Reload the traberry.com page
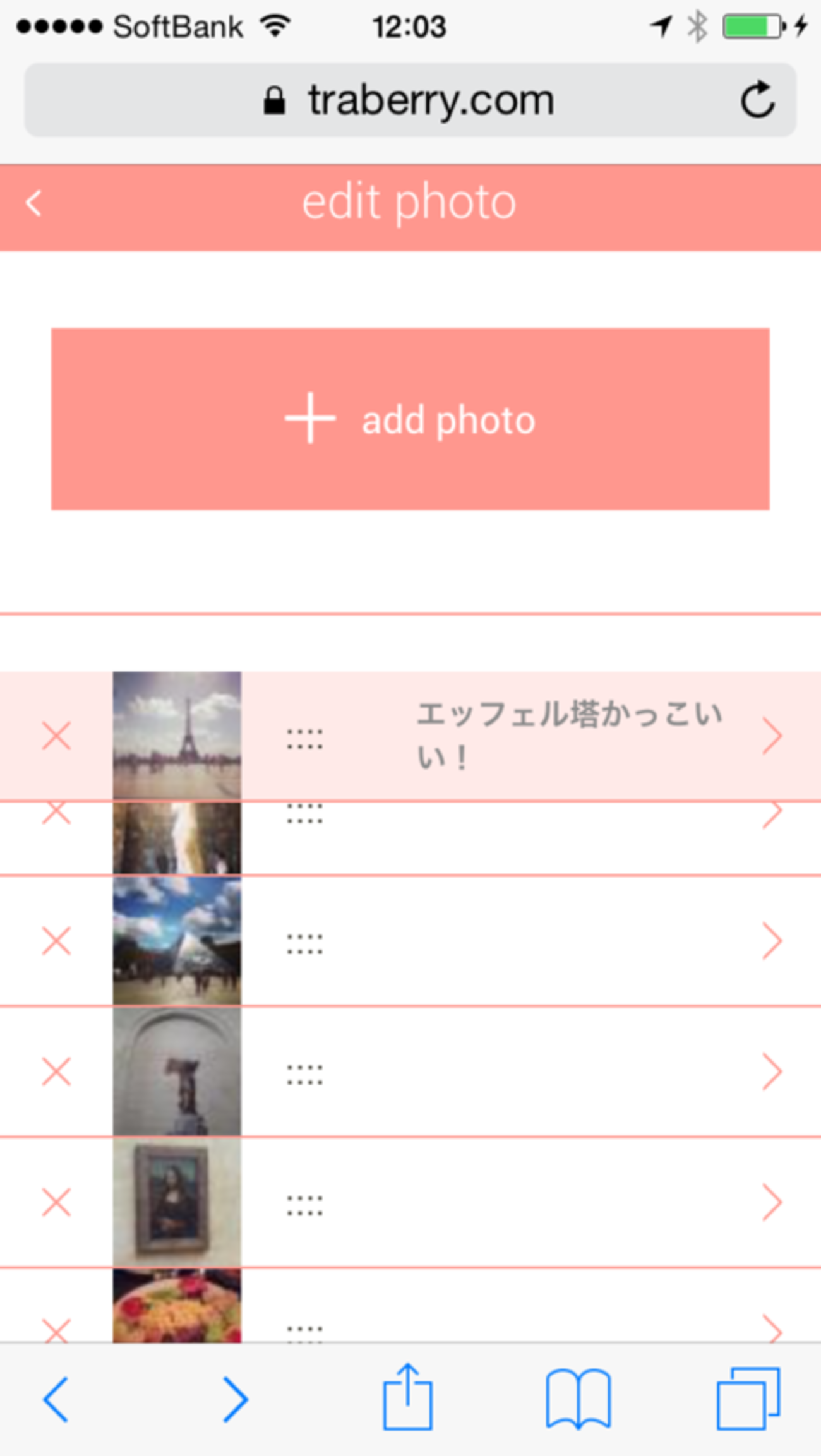The width and height of the screenshot is (821, 1456). pyautogui.click(x=757, y=100)
